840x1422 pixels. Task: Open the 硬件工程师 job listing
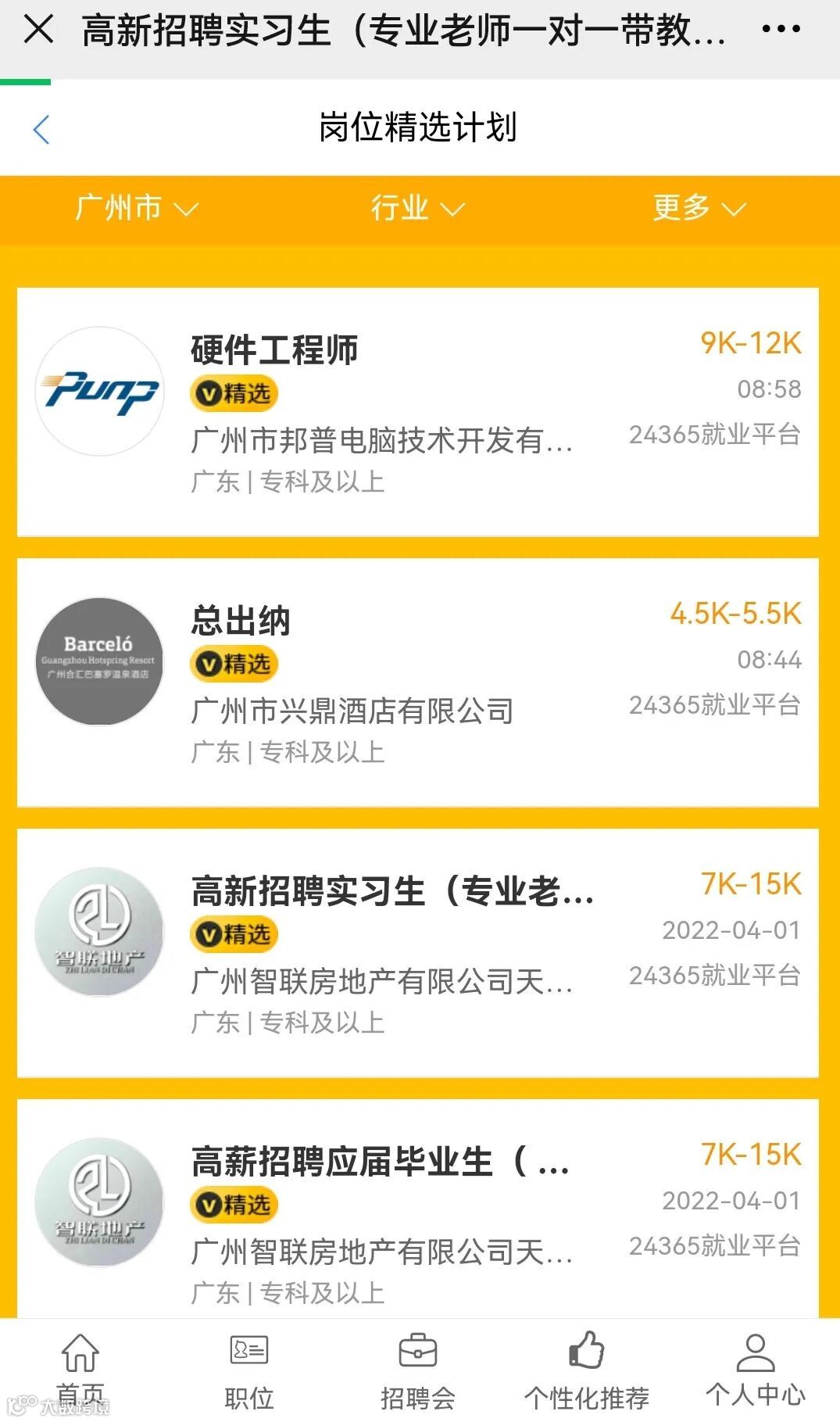click(418, 412)
